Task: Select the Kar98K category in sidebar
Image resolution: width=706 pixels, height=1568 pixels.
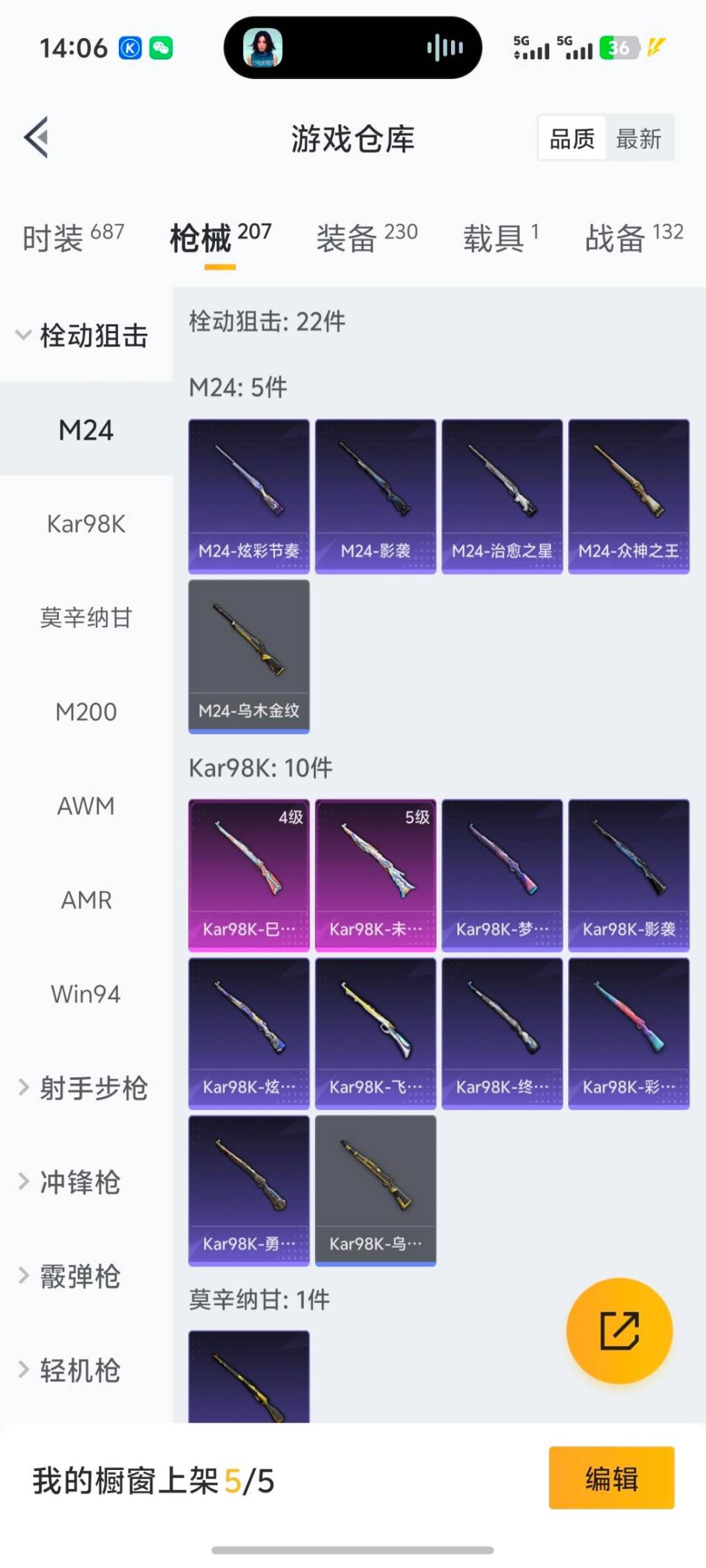Action: 86,524
